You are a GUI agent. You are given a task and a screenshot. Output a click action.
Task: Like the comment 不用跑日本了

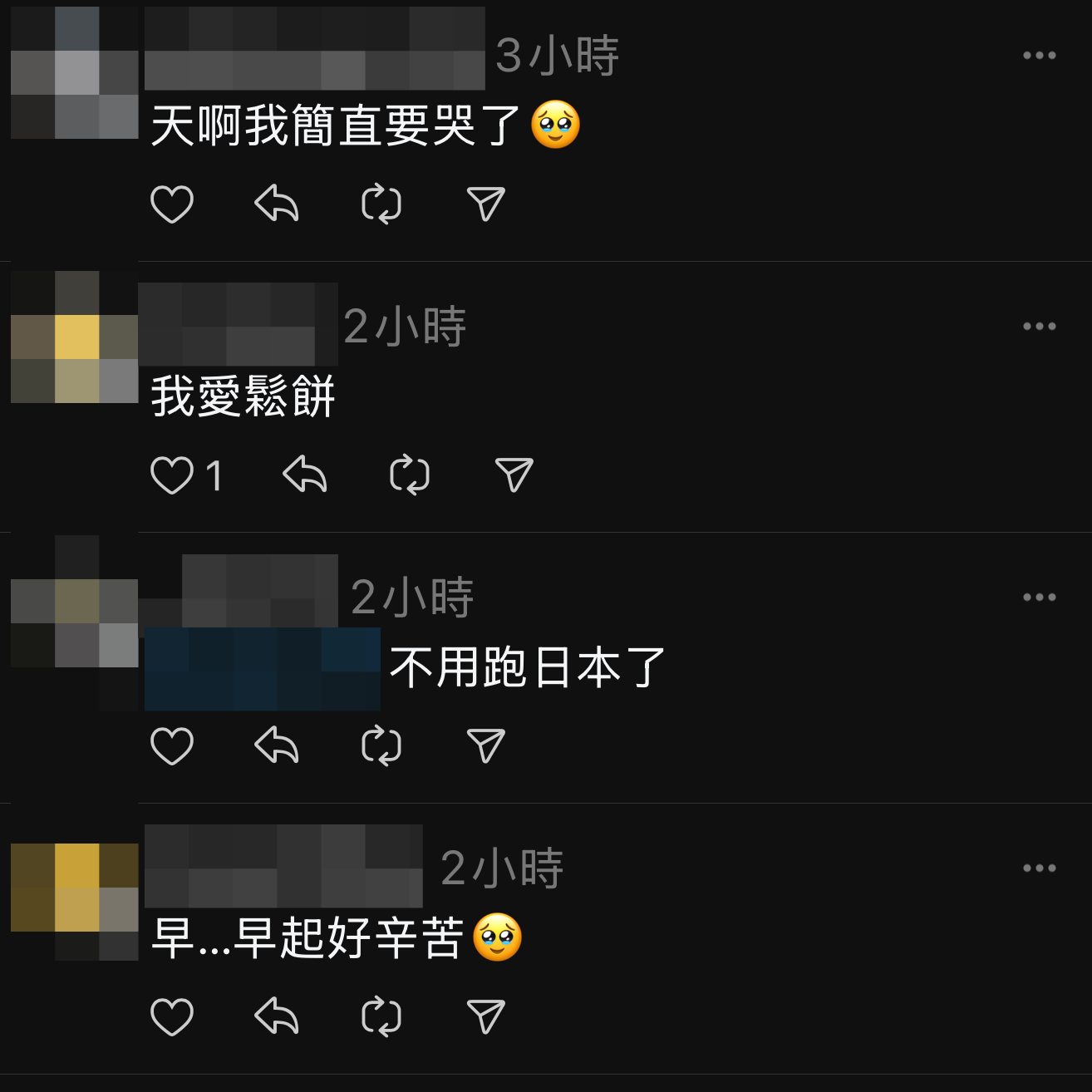pos(172,746)
